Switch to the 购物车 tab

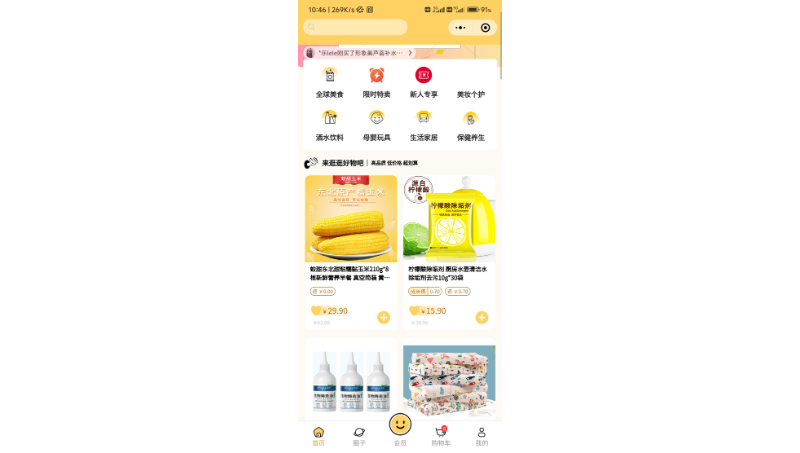click(x=441, y=436)
